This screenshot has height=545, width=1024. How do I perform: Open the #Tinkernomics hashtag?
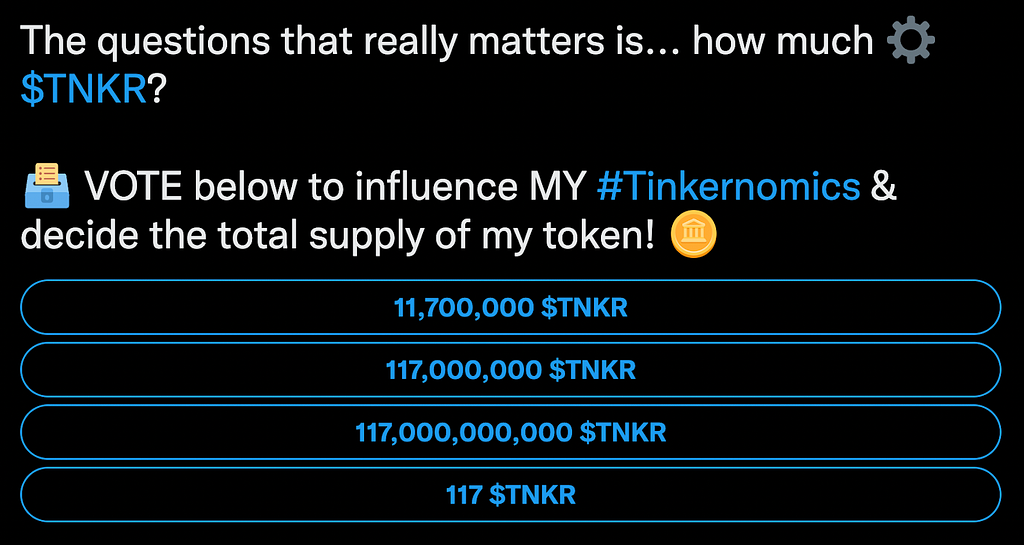point(728,185)
